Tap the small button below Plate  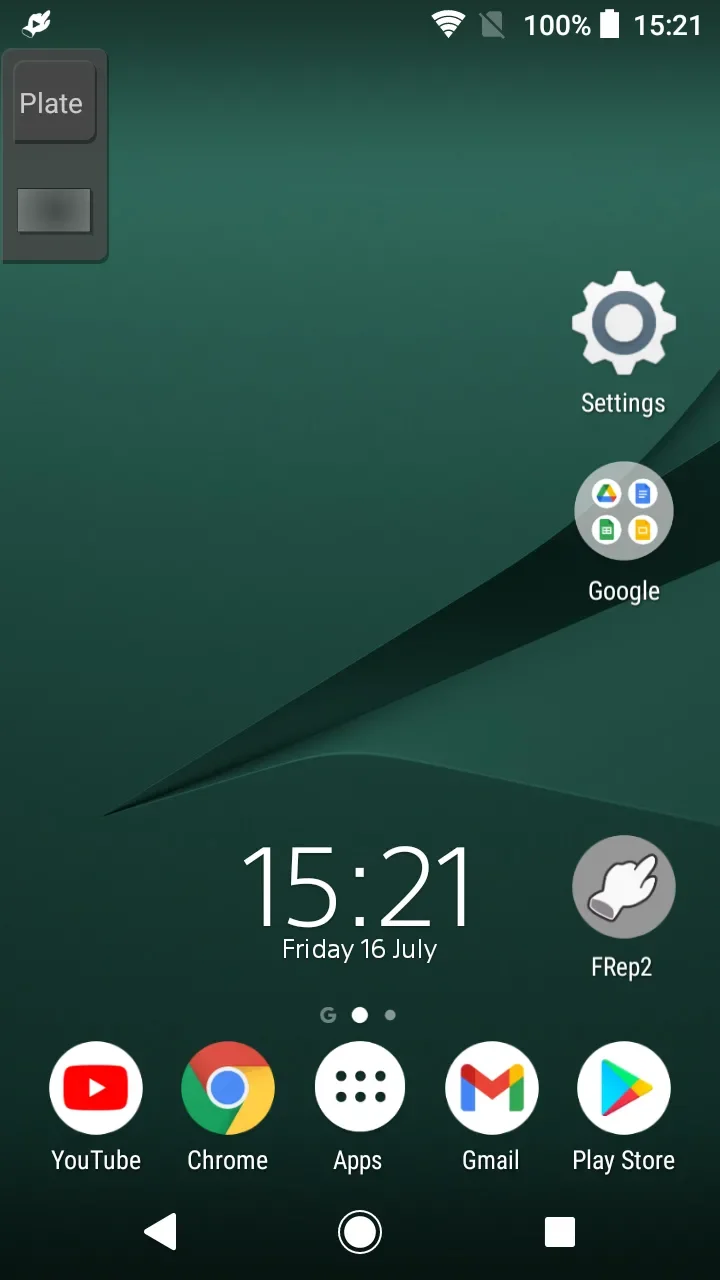tap(54, 210)
